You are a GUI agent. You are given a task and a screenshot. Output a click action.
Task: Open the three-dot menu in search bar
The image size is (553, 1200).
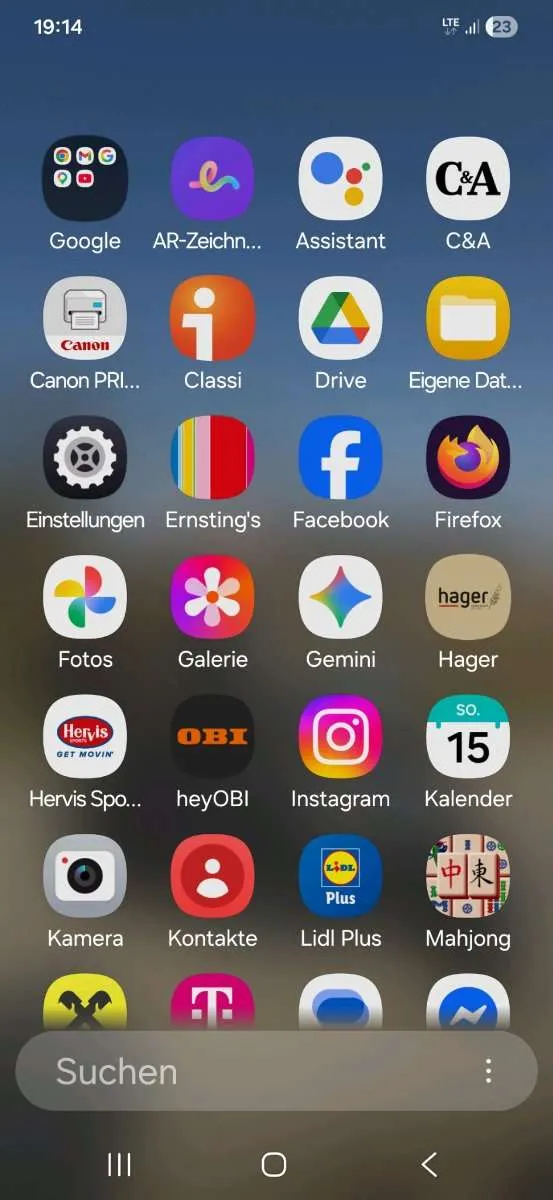click(x=488, y=1071)
